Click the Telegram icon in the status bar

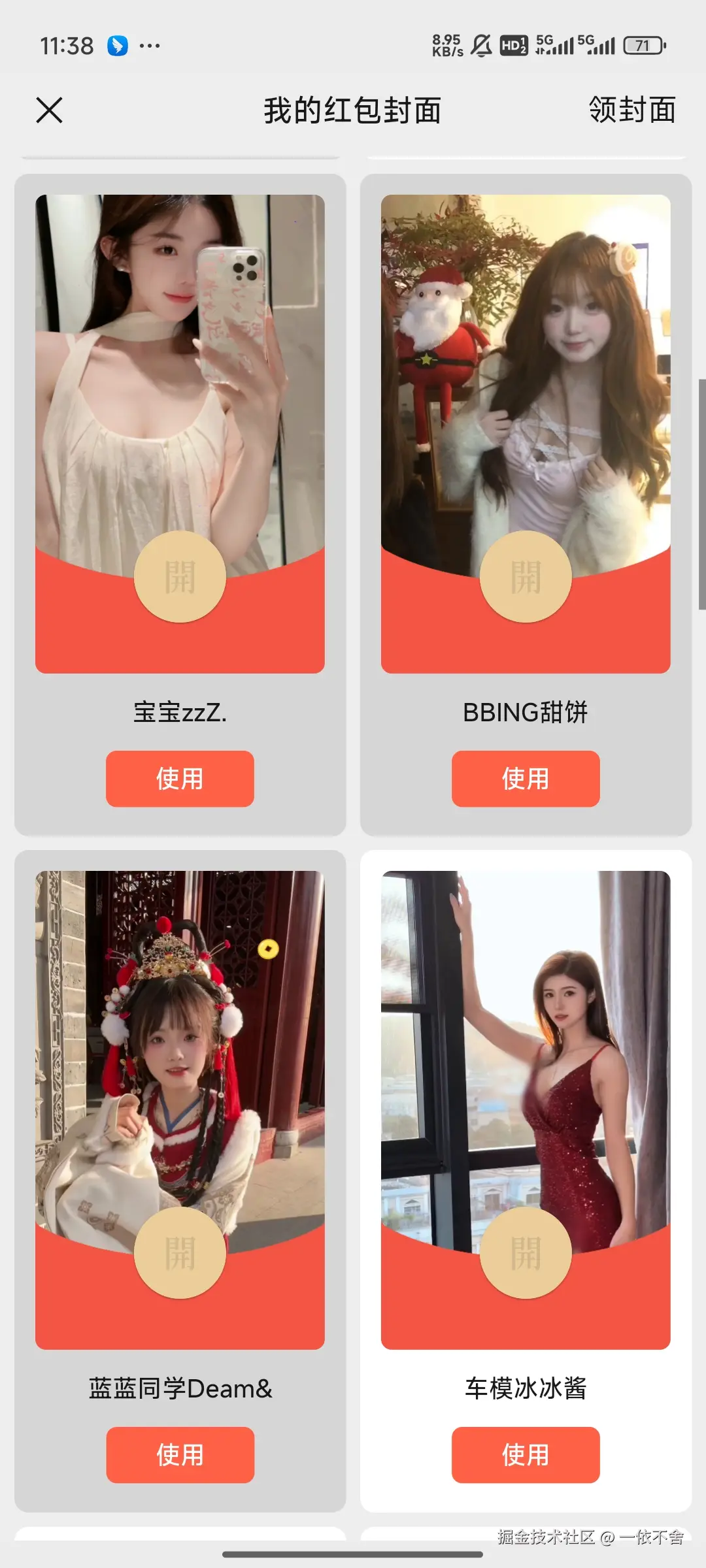tap(118, 46)
